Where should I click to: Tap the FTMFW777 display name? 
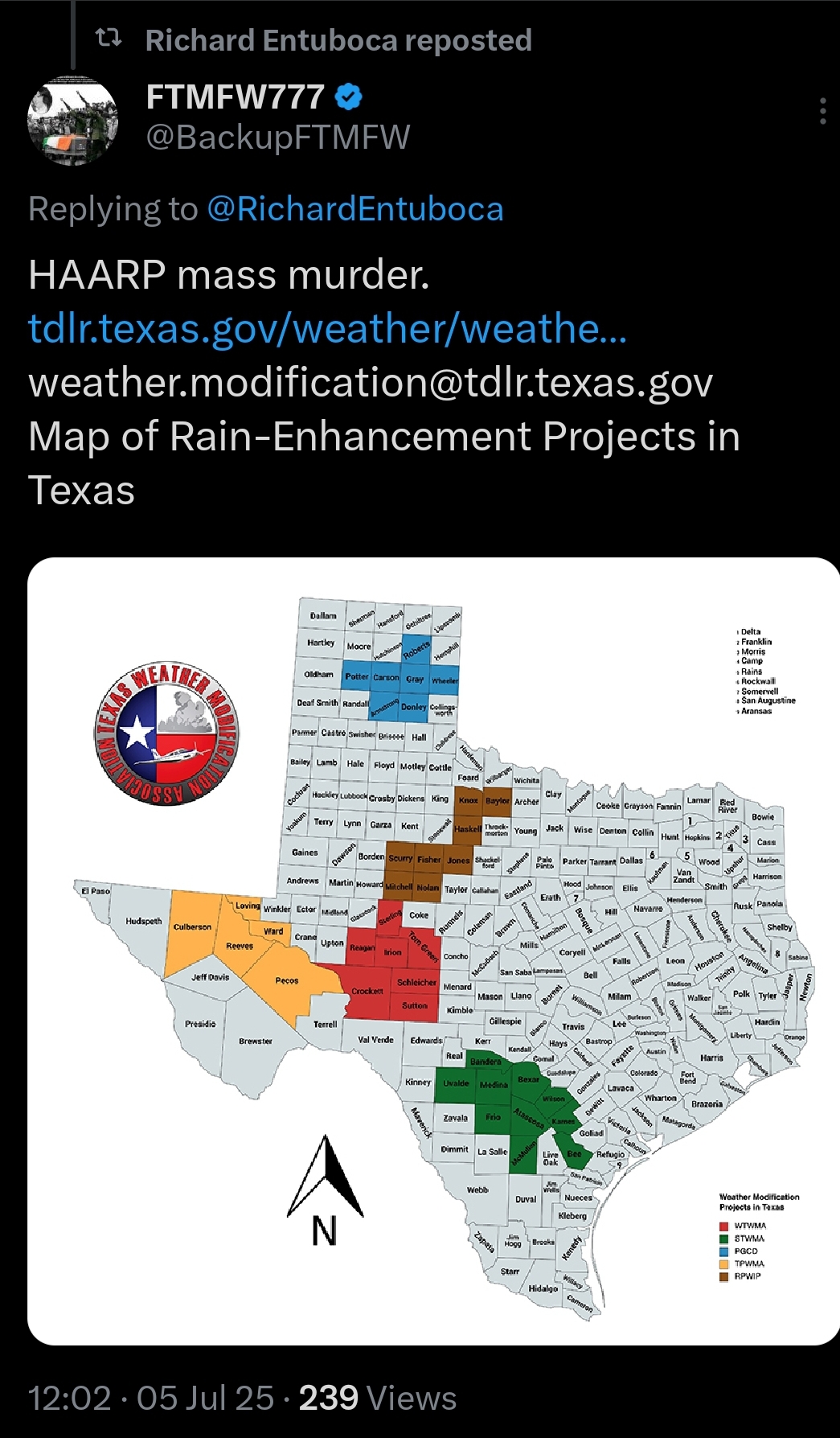coord(235,98)
